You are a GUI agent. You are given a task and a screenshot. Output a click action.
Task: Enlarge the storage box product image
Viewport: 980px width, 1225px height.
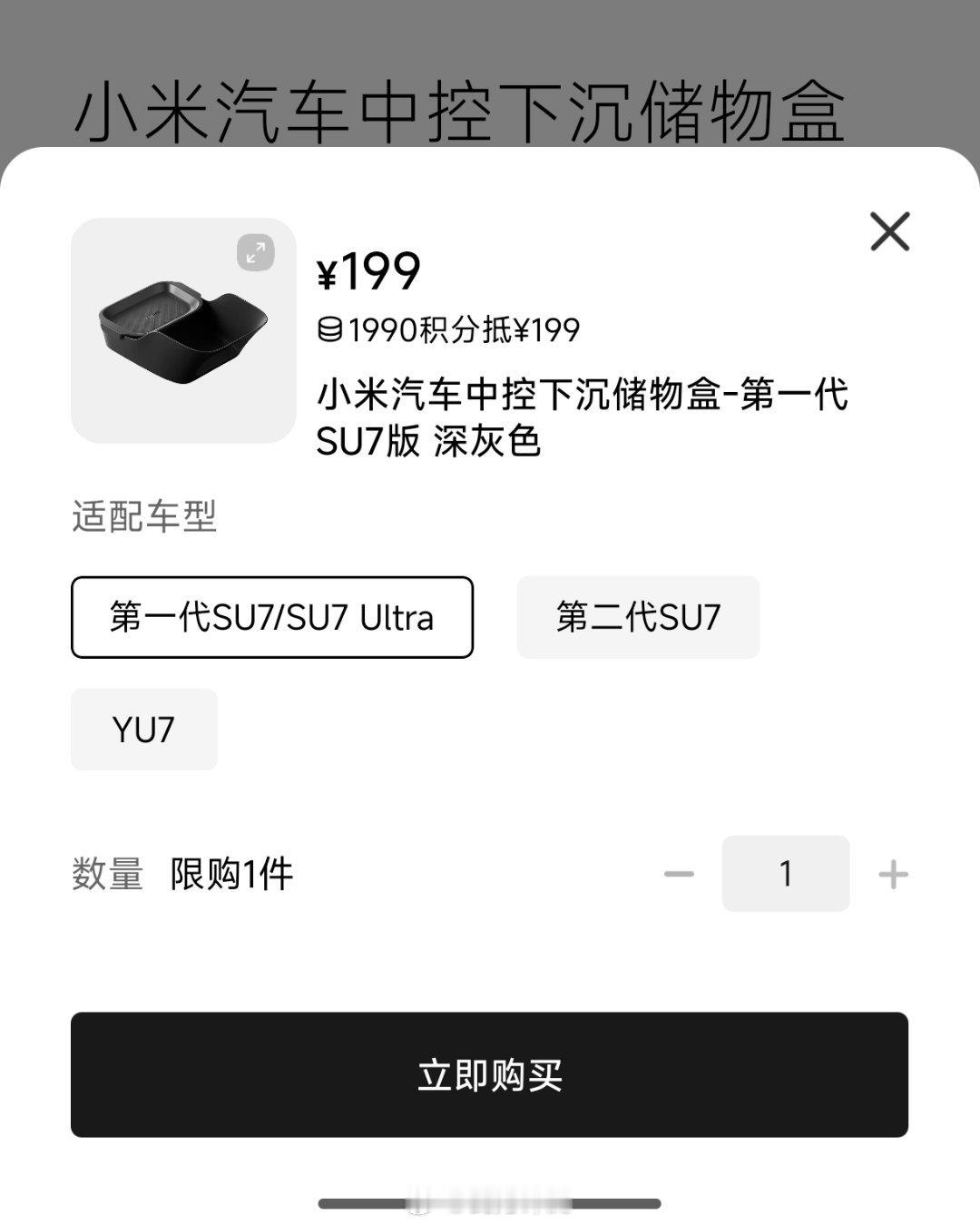(256, 252)
